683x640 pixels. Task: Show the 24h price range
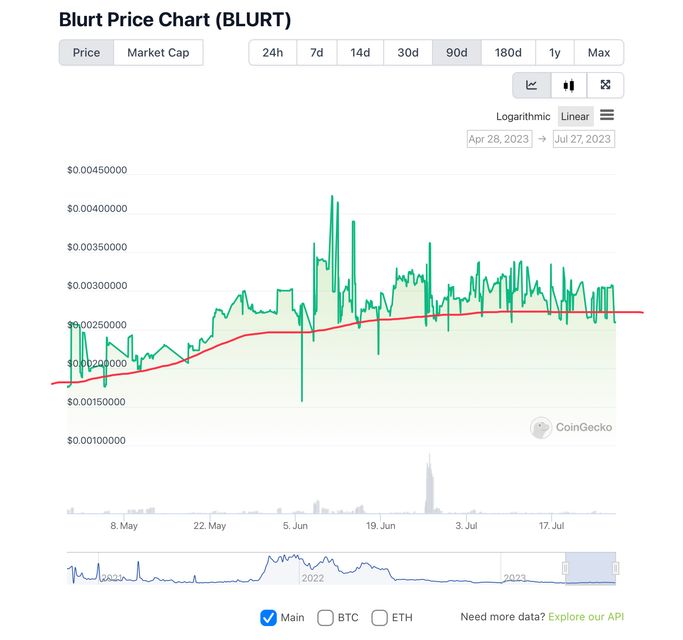[x=272, y=52]
